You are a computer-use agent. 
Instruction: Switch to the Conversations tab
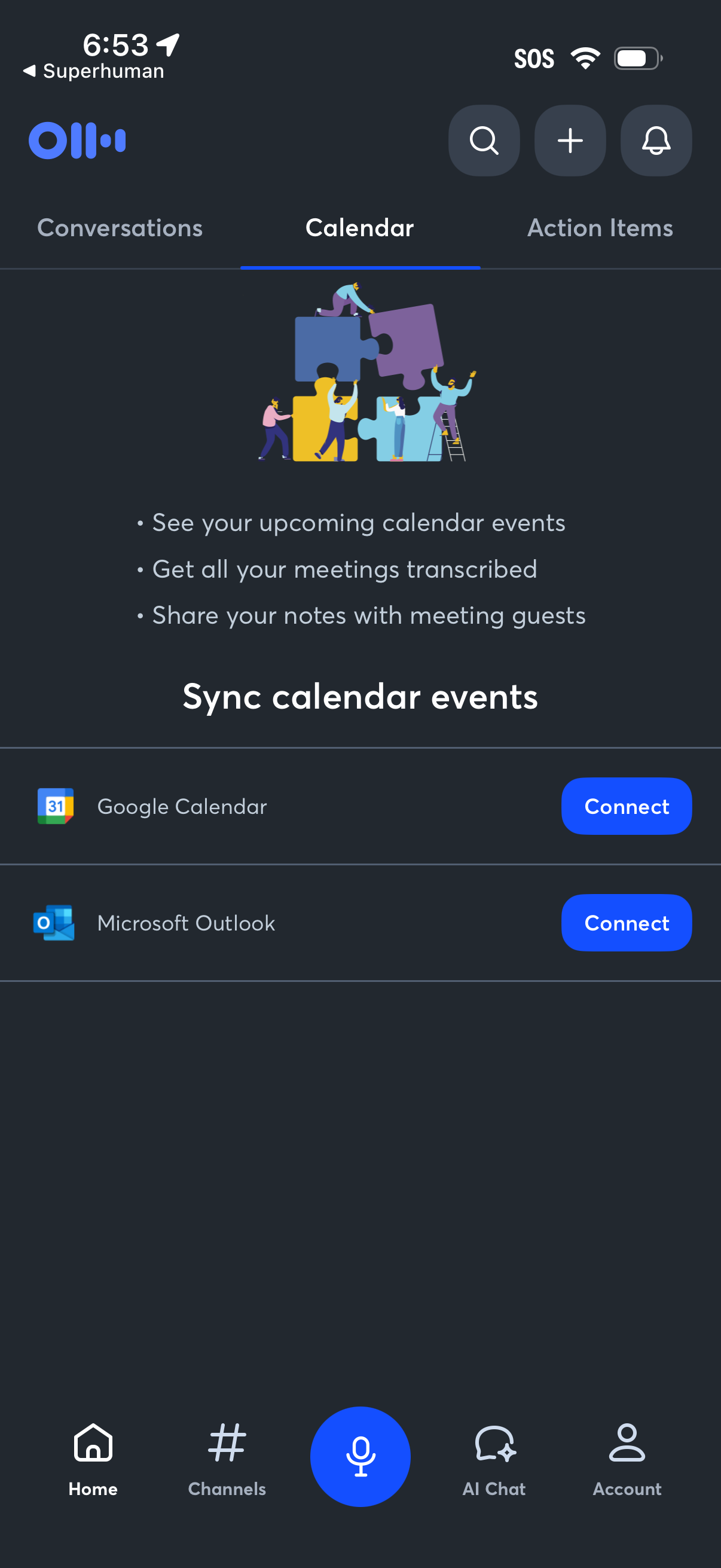coord(120,228)
